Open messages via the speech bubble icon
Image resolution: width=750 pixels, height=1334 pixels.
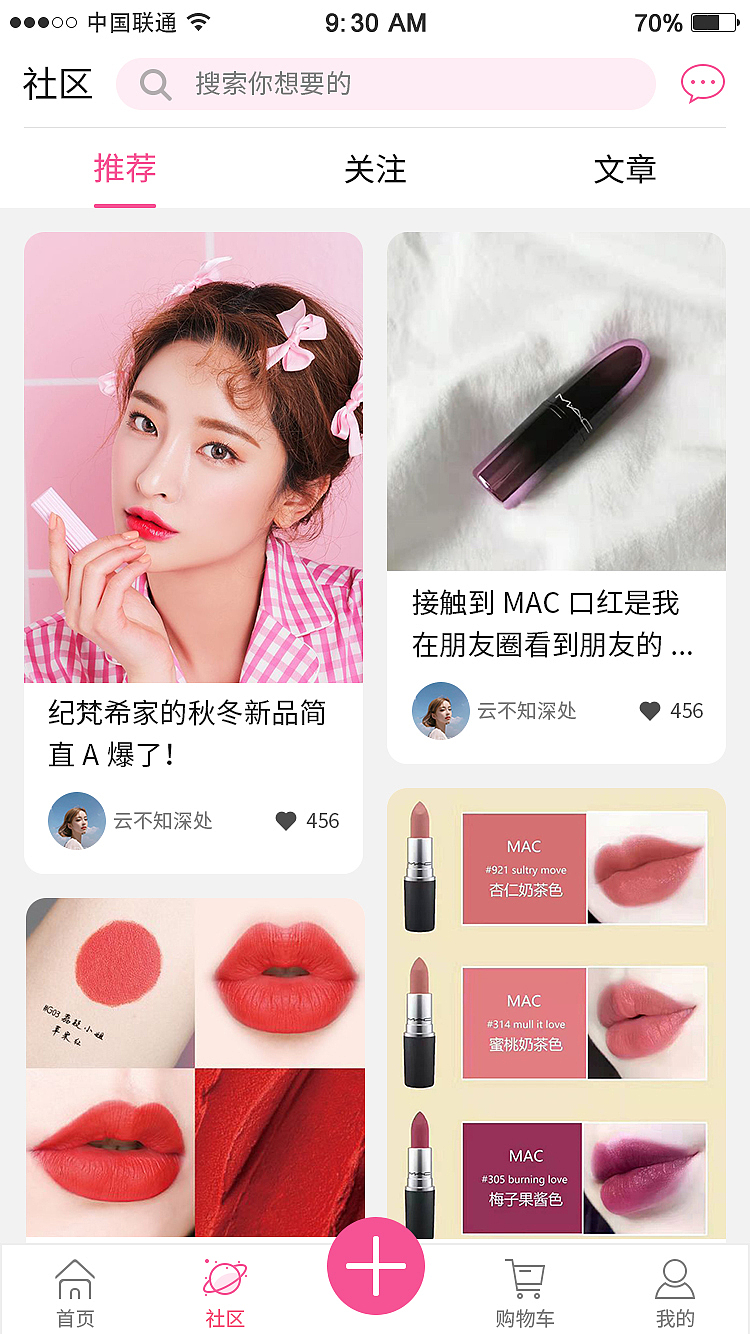pos(703,84)
